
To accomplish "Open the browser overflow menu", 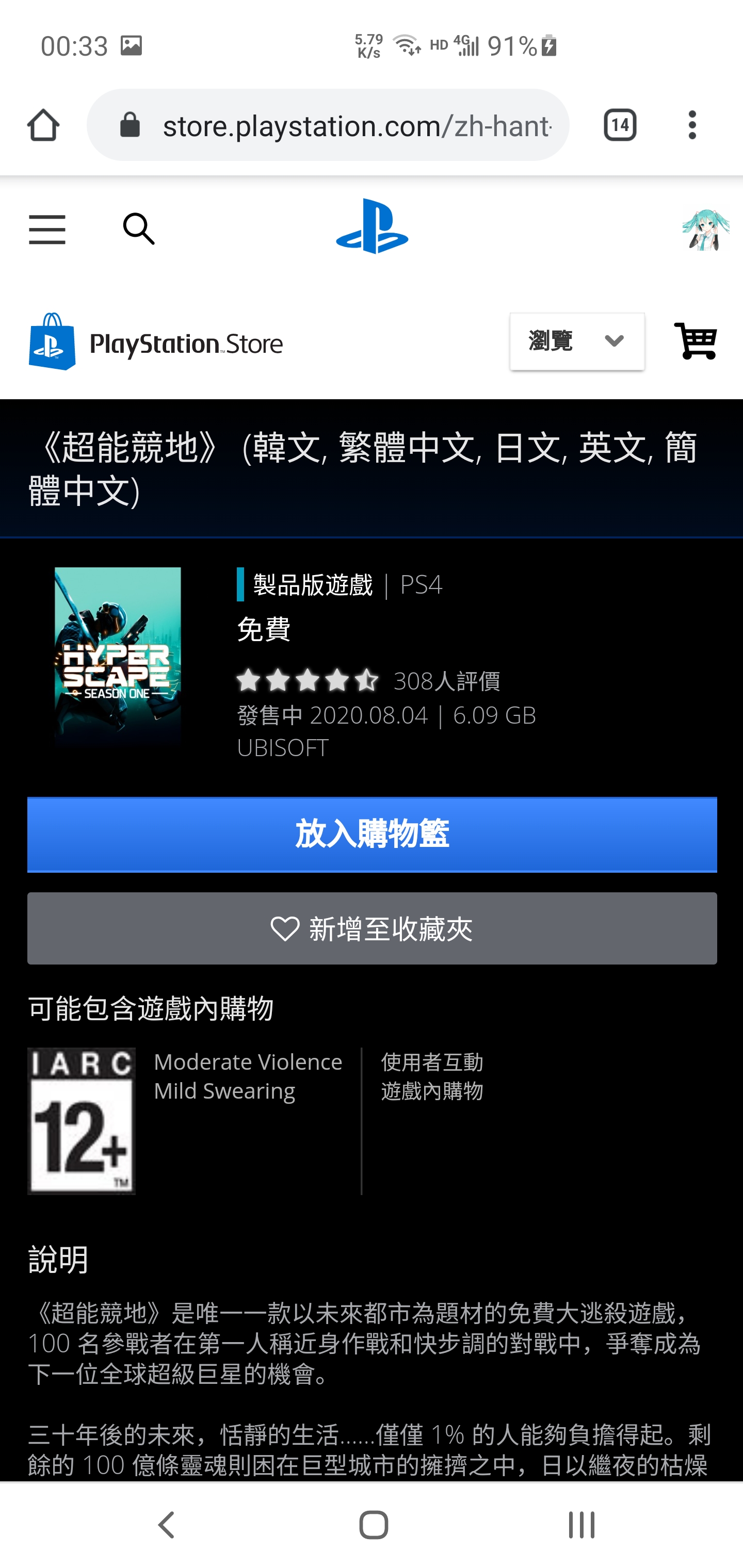I will click(692, 125).
